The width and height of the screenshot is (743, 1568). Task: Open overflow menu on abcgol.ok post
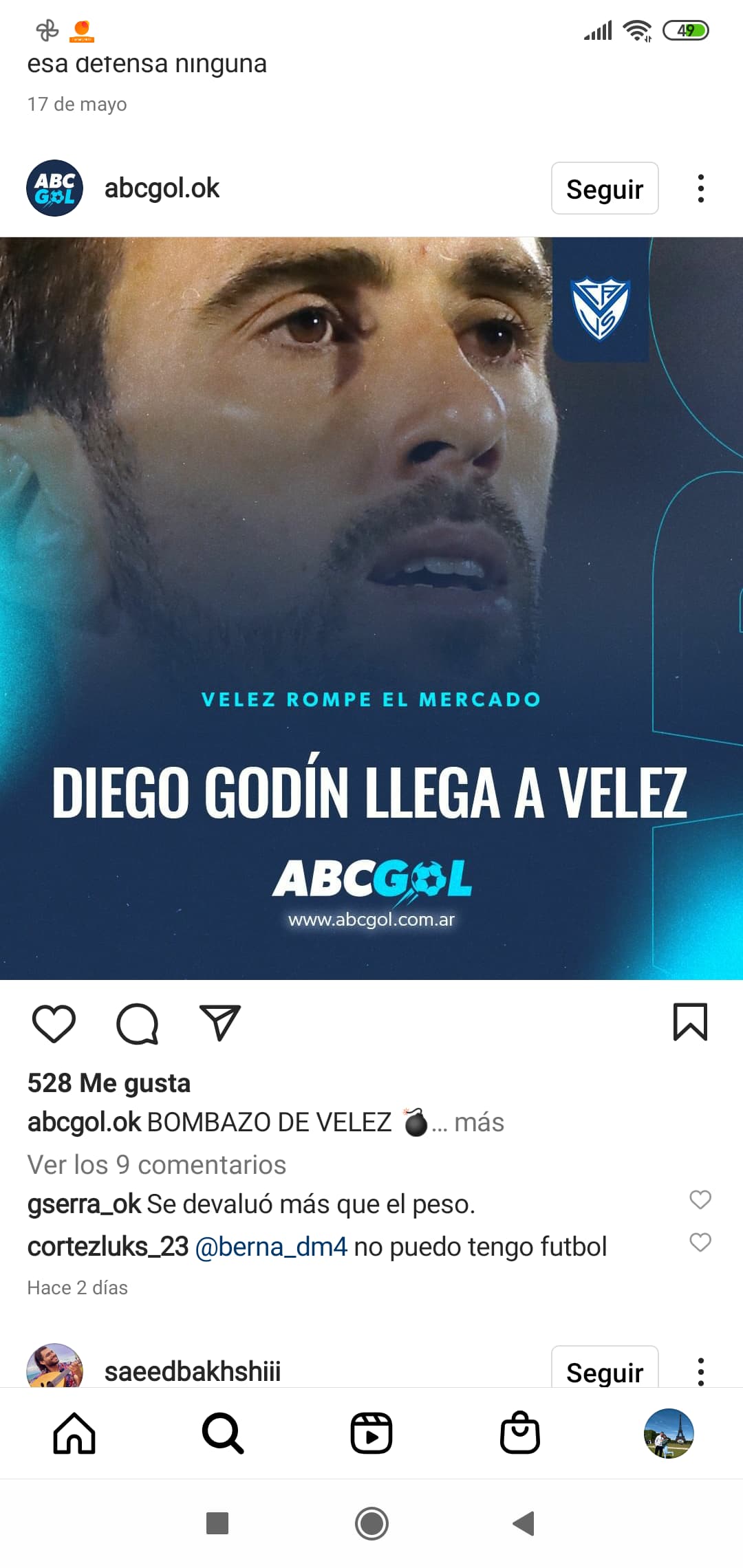700,188
